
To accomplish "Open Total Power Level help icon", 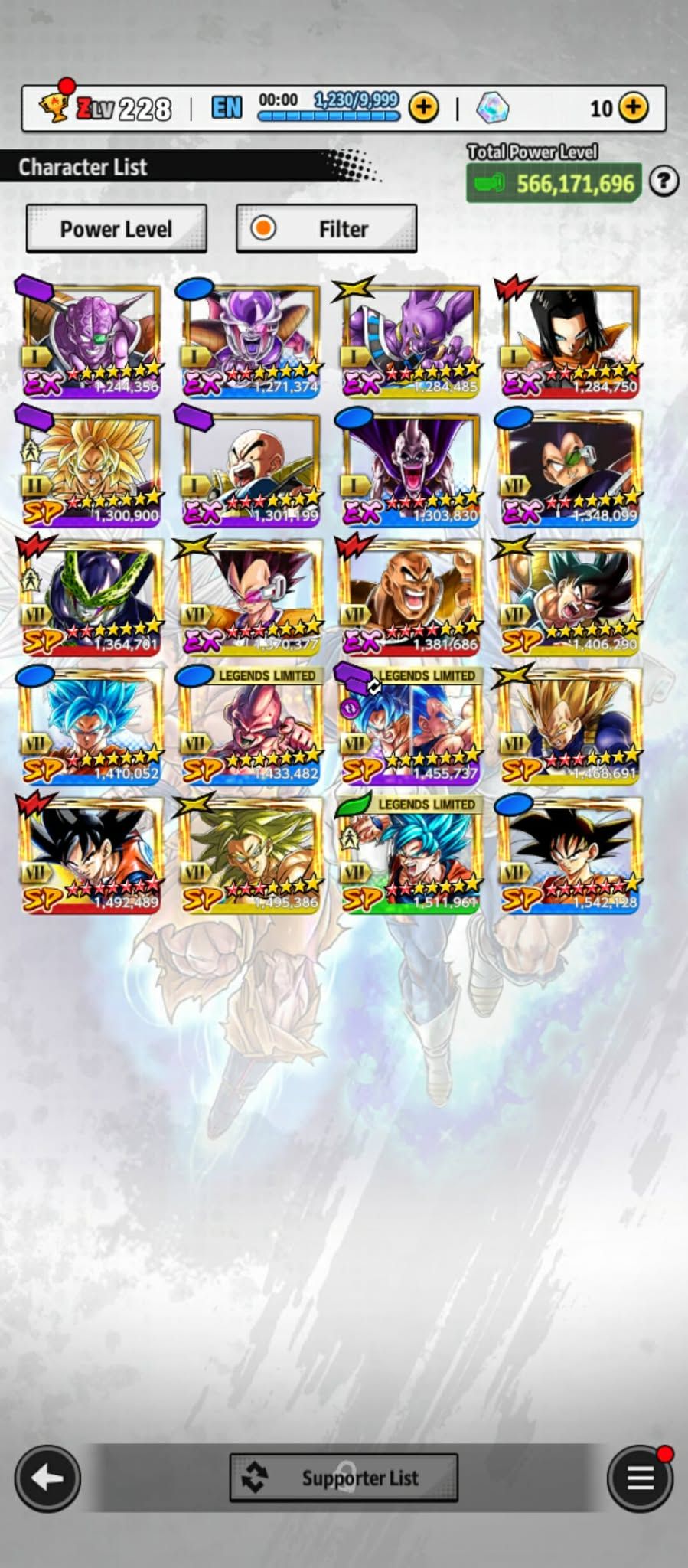I will [664, 181].
